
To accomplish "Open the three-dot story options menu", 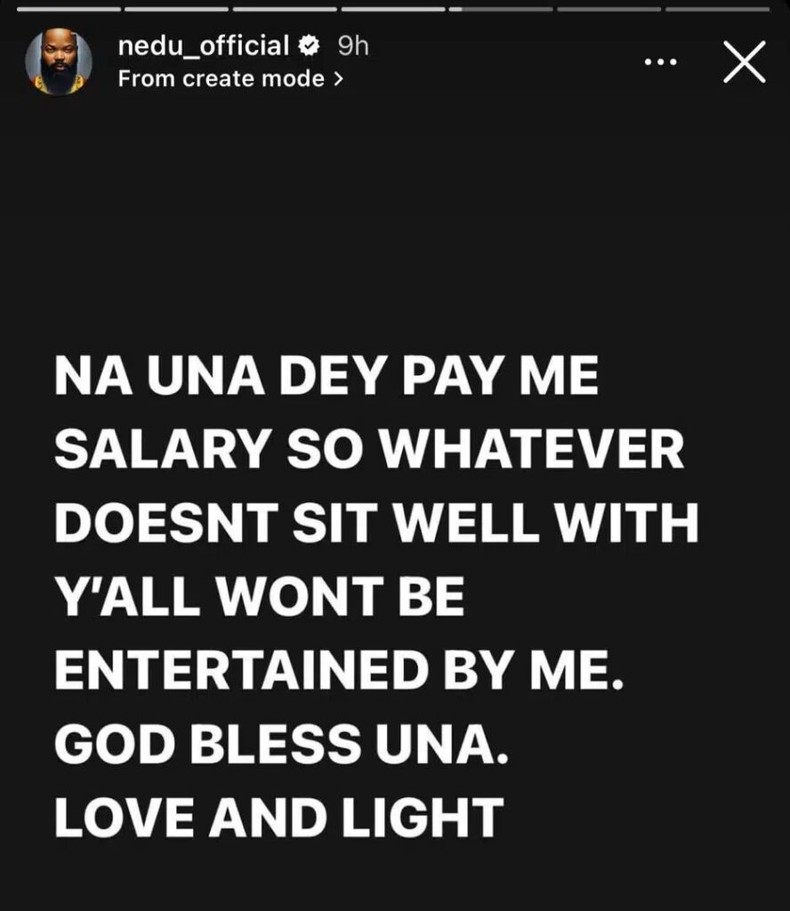I will [x=661, y=62].
